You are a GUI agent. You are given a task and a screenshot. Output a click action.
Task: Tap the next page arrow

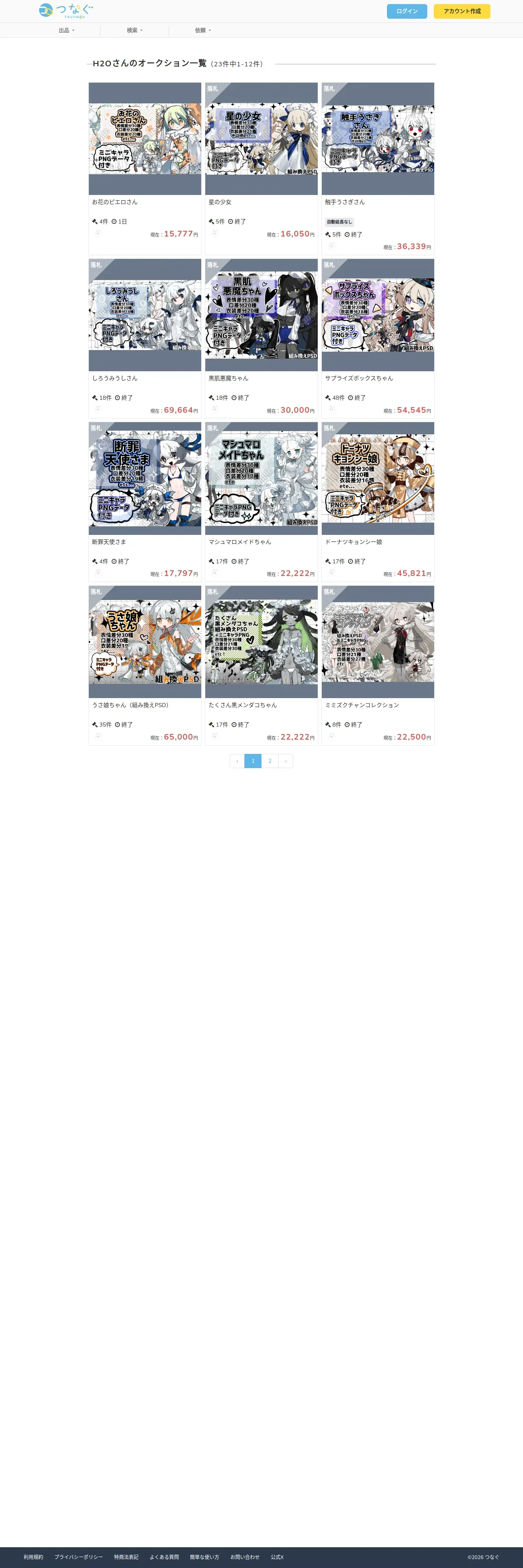click(286, 761)
